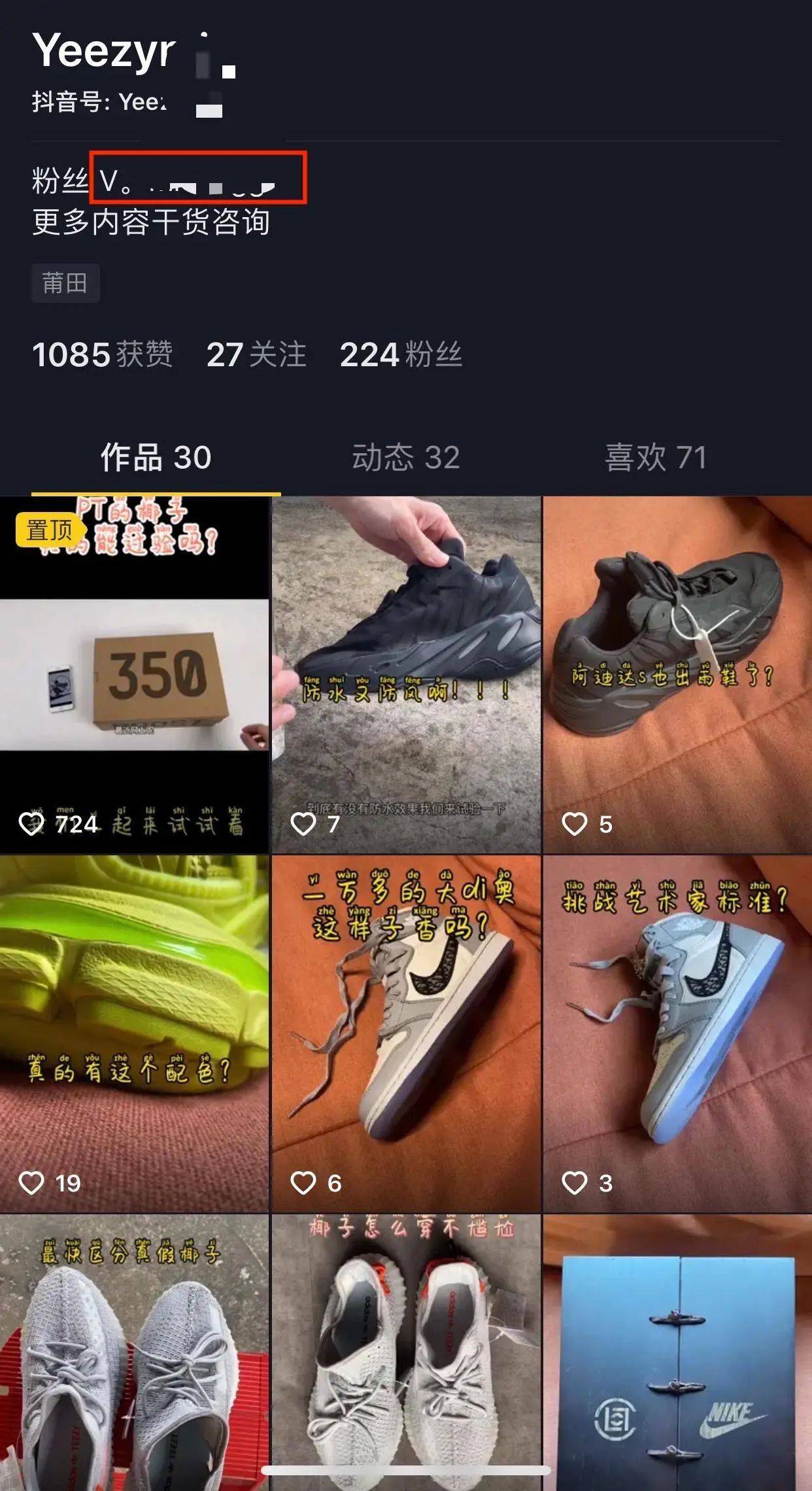View the 224 粉丝 followers list
812x1491 pixels.
pos(401,354)
